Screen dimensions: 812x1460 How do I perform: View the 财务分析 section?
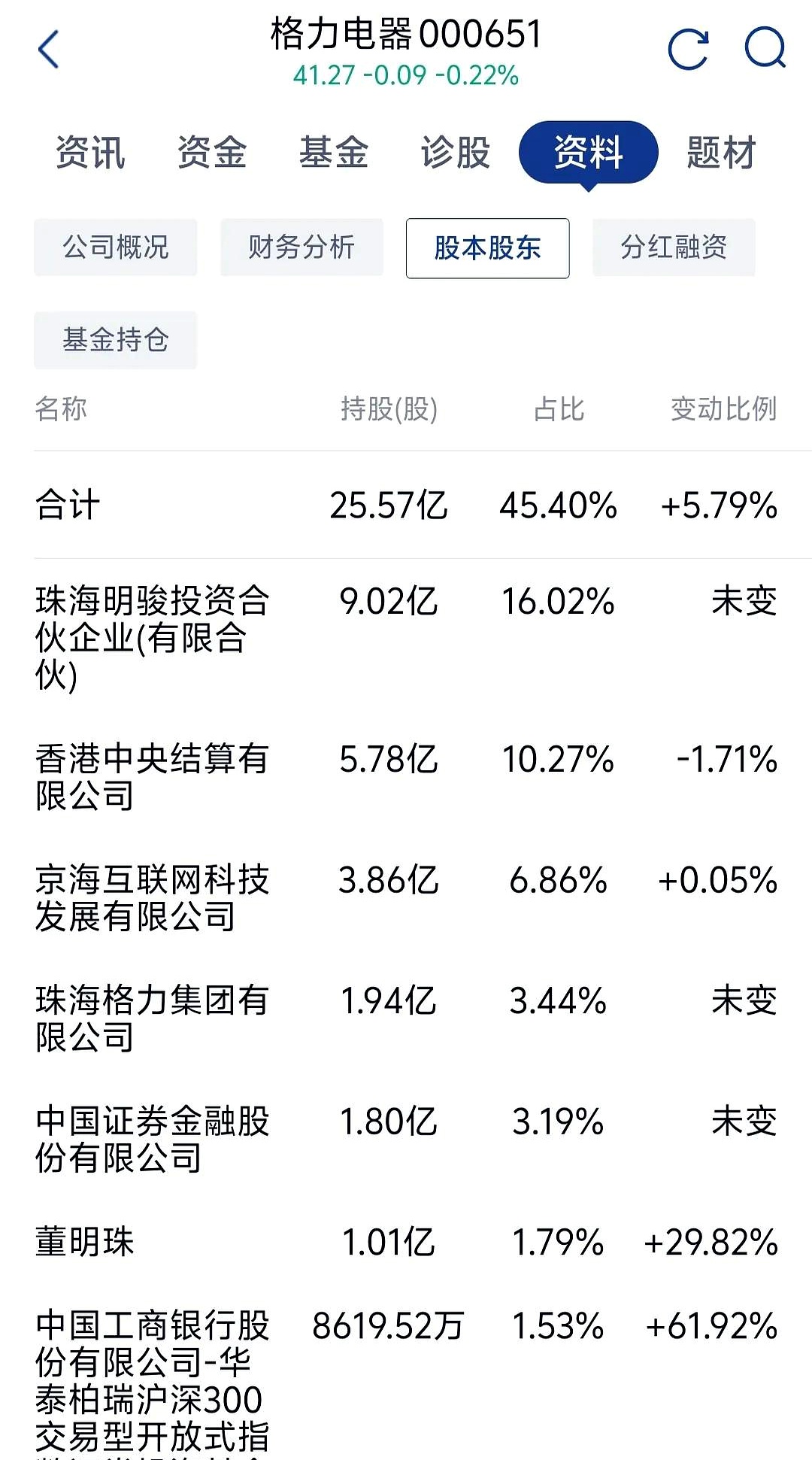coord(300,247)
